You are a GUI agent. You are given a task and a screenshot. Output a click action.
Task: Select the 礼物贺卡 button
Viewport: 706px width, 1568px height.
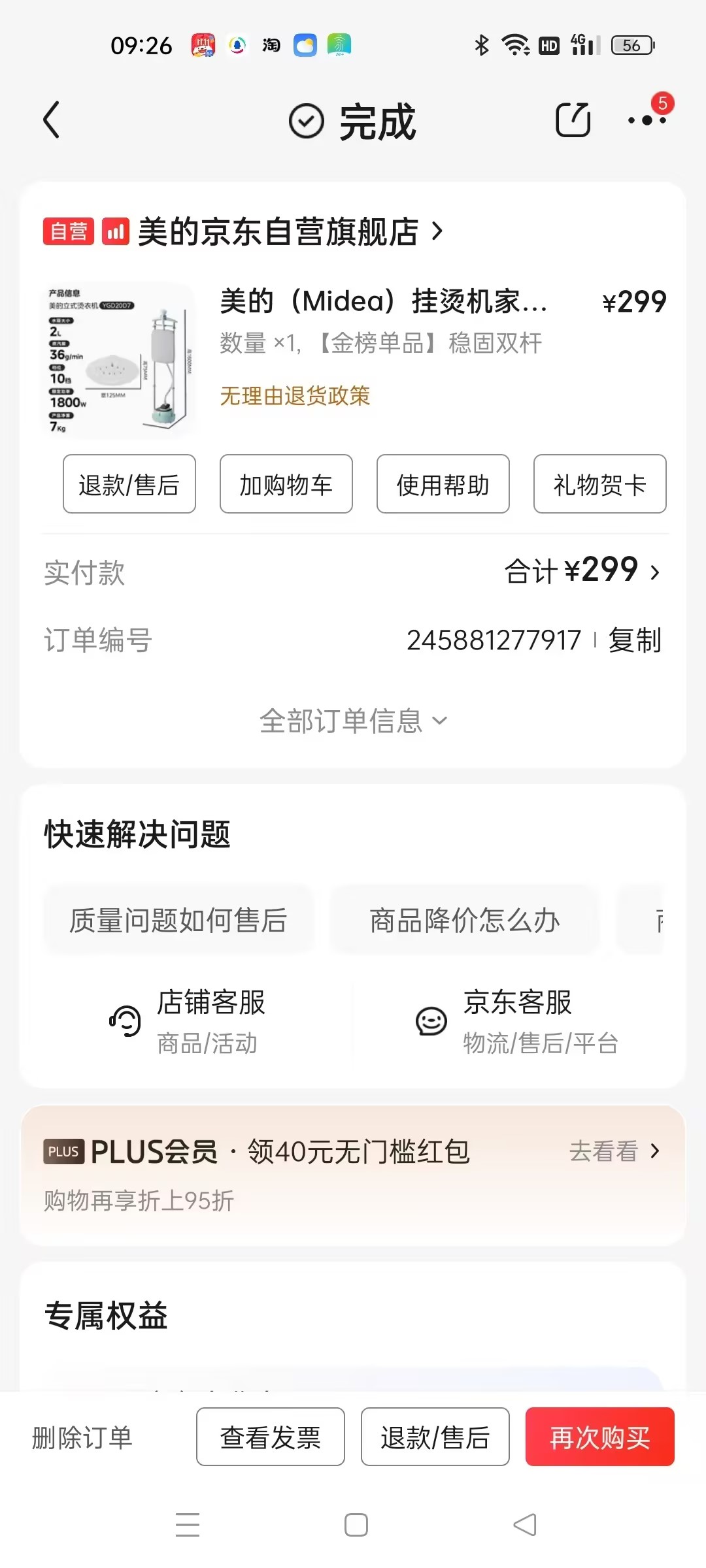600,484
